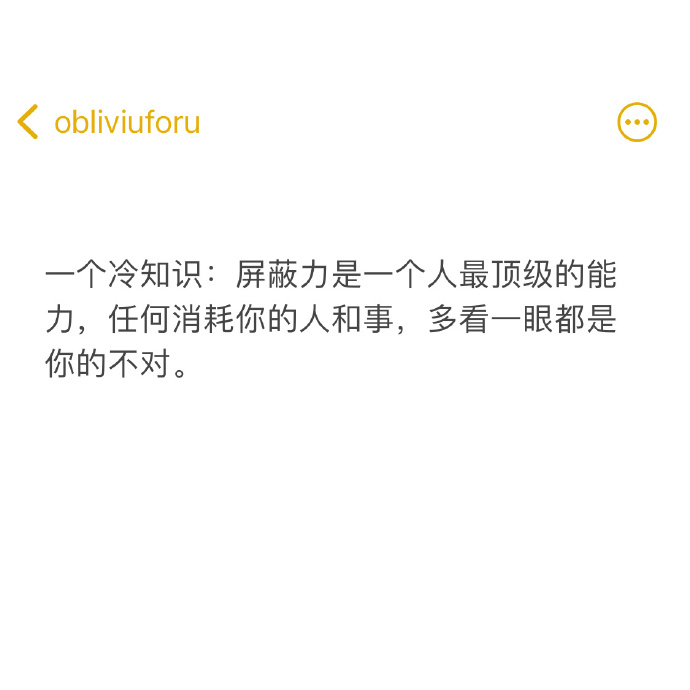This screenshot has height=690, width=690.
Task: Open the more options menu
Action: (636, 122)
